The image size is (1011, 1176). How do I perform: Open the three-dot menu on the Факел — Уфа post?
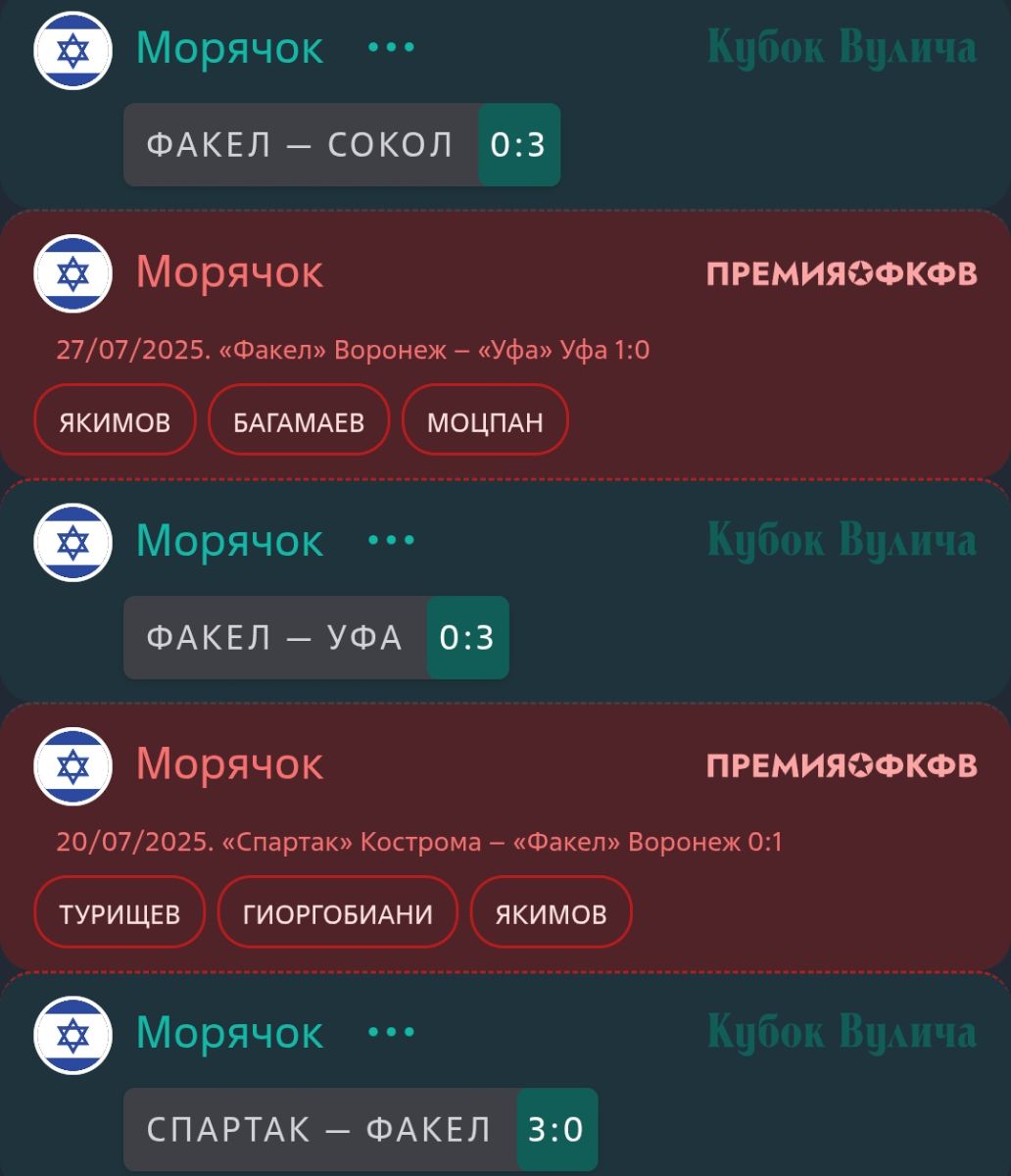point(391,540)
